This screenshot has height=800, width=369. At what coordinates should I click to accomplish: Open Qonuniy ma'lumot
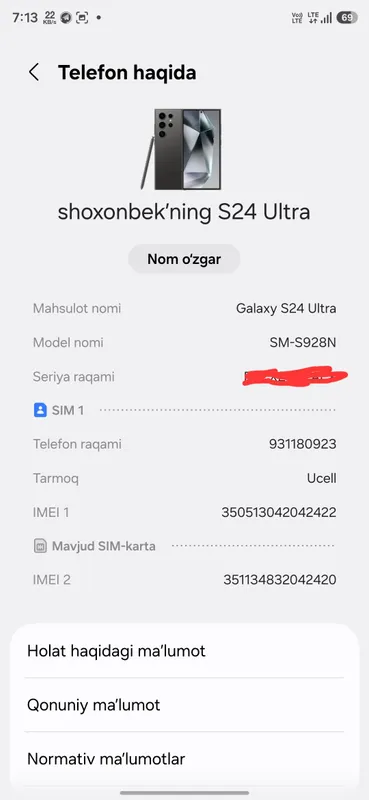click(x=184, y=705)
